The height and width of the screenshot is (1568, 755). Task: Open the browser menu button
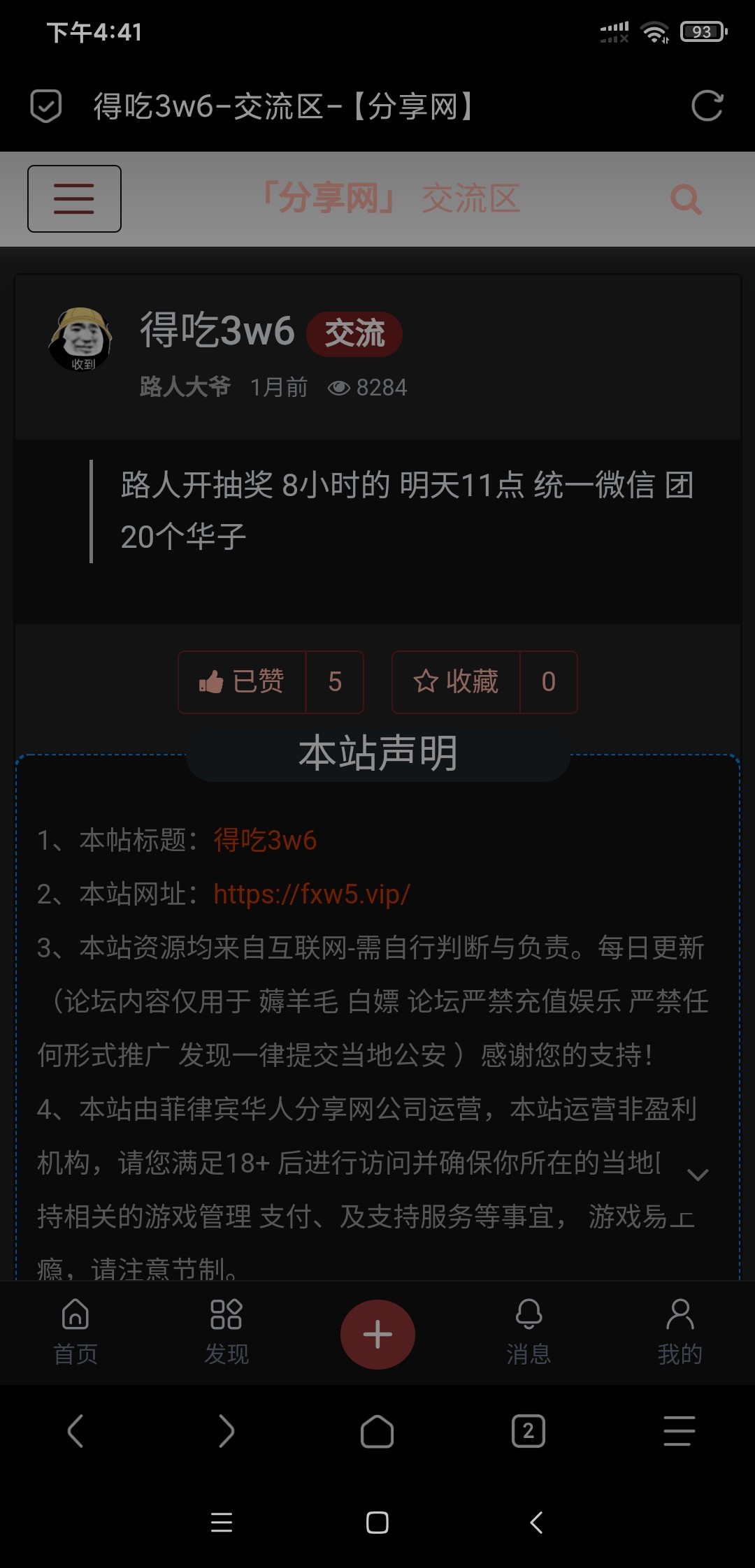[x=679, y=1431]
